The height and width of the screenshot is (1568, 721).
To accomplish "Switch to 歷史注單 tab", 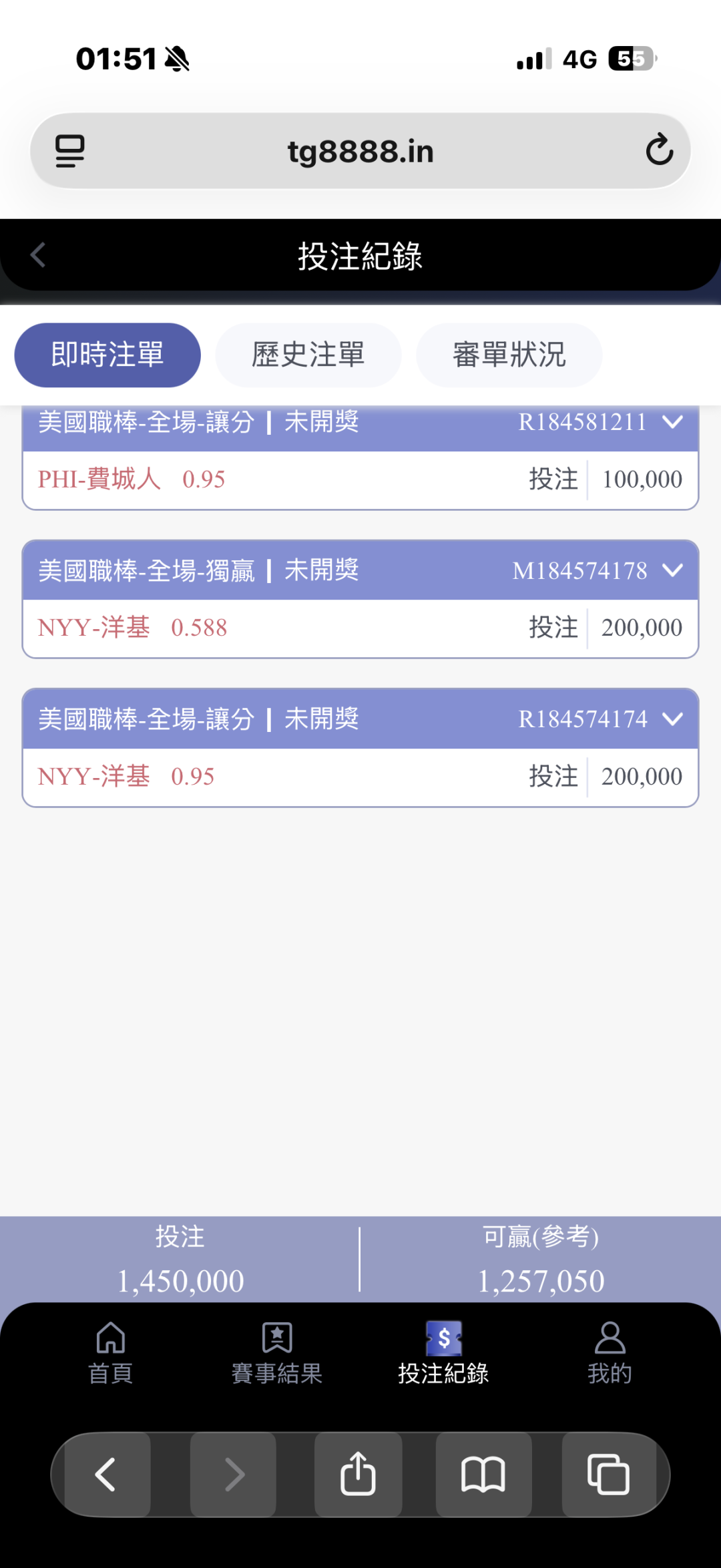I will pyautogui.click(x=308, y=355).
